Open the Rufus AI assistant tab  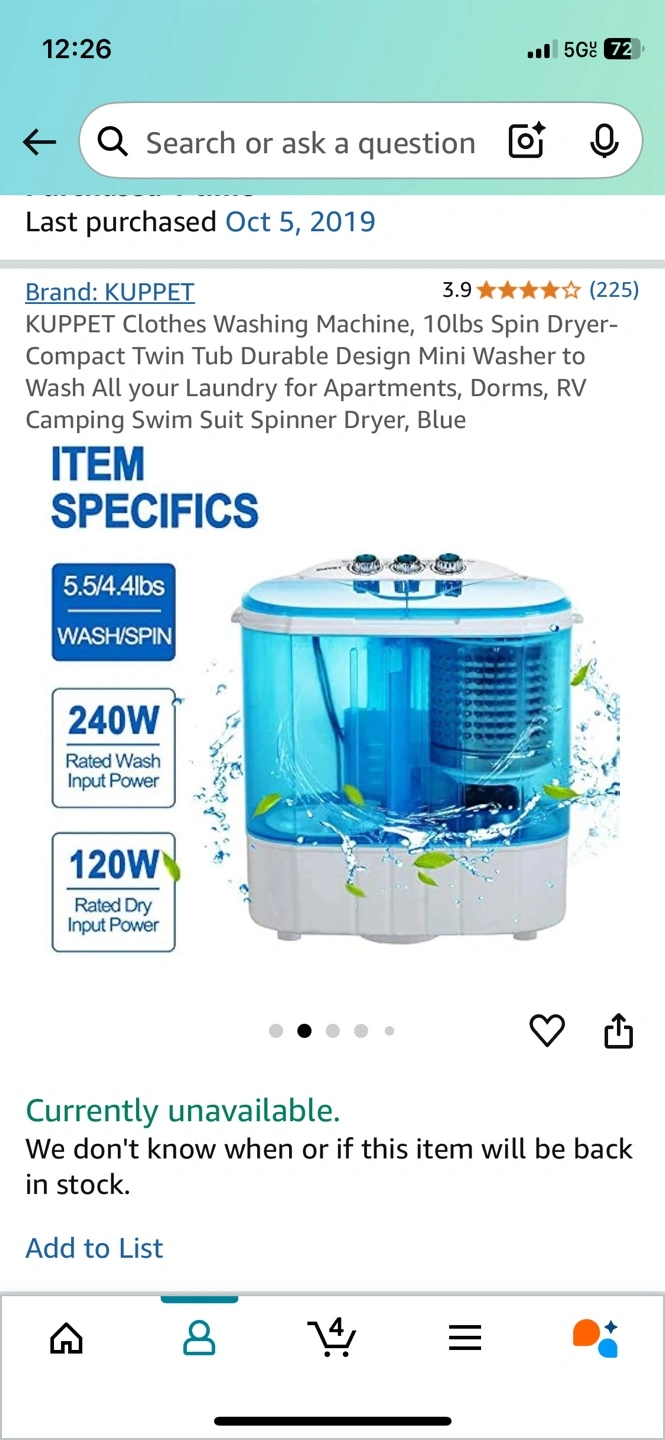596,1337
